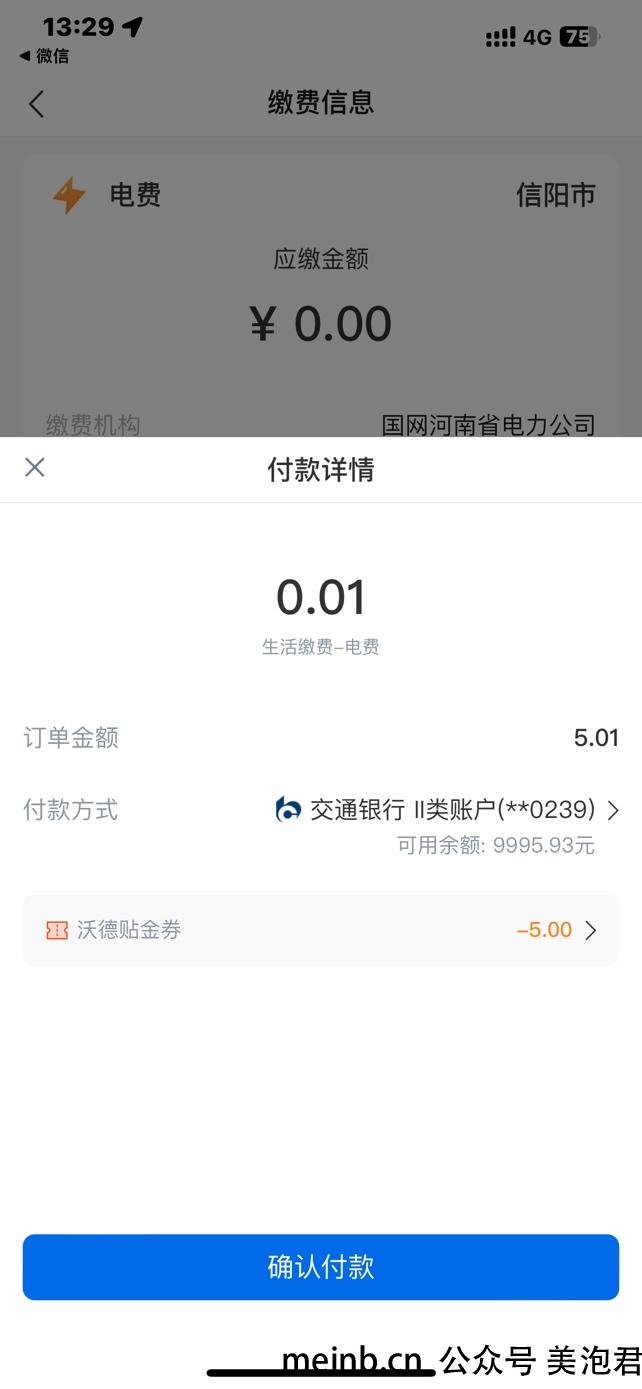Close the 付款详情 payment sheet
Viewport: 642px width, 1389px height.
(35, 467)
